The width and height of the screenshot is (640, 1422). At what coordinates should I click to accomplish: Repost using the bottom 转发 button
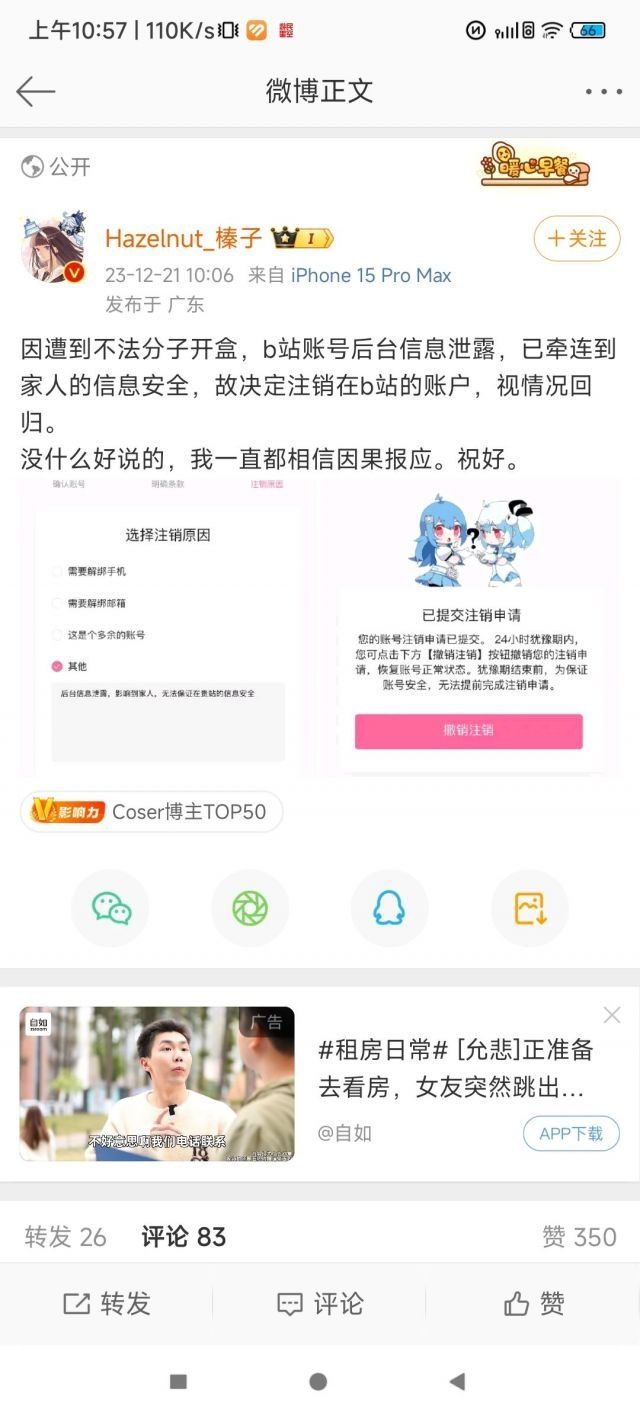pos(107,1303)
